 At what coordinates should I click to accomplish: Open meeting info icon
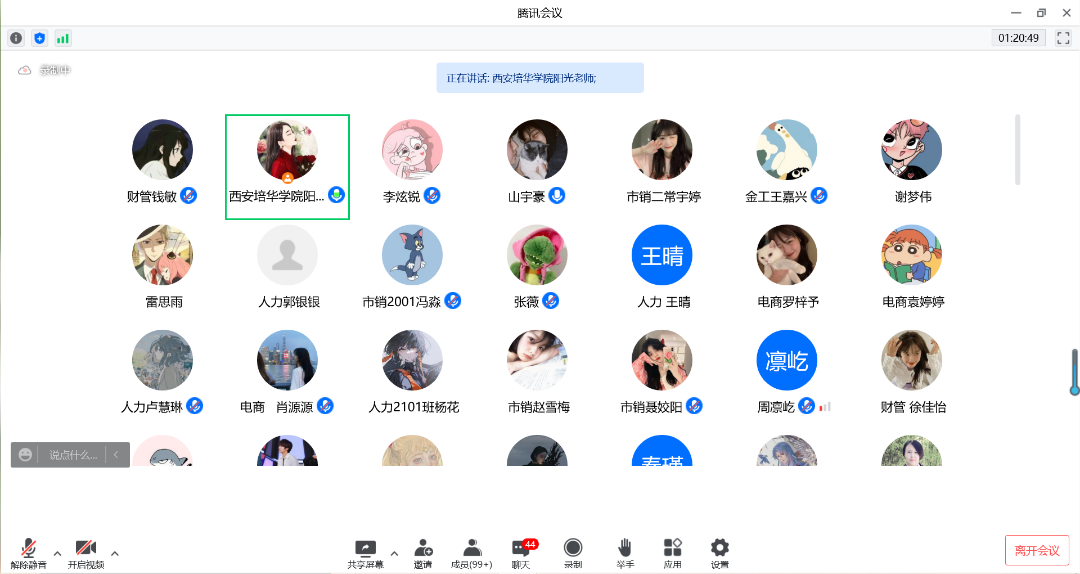point(16,38)
